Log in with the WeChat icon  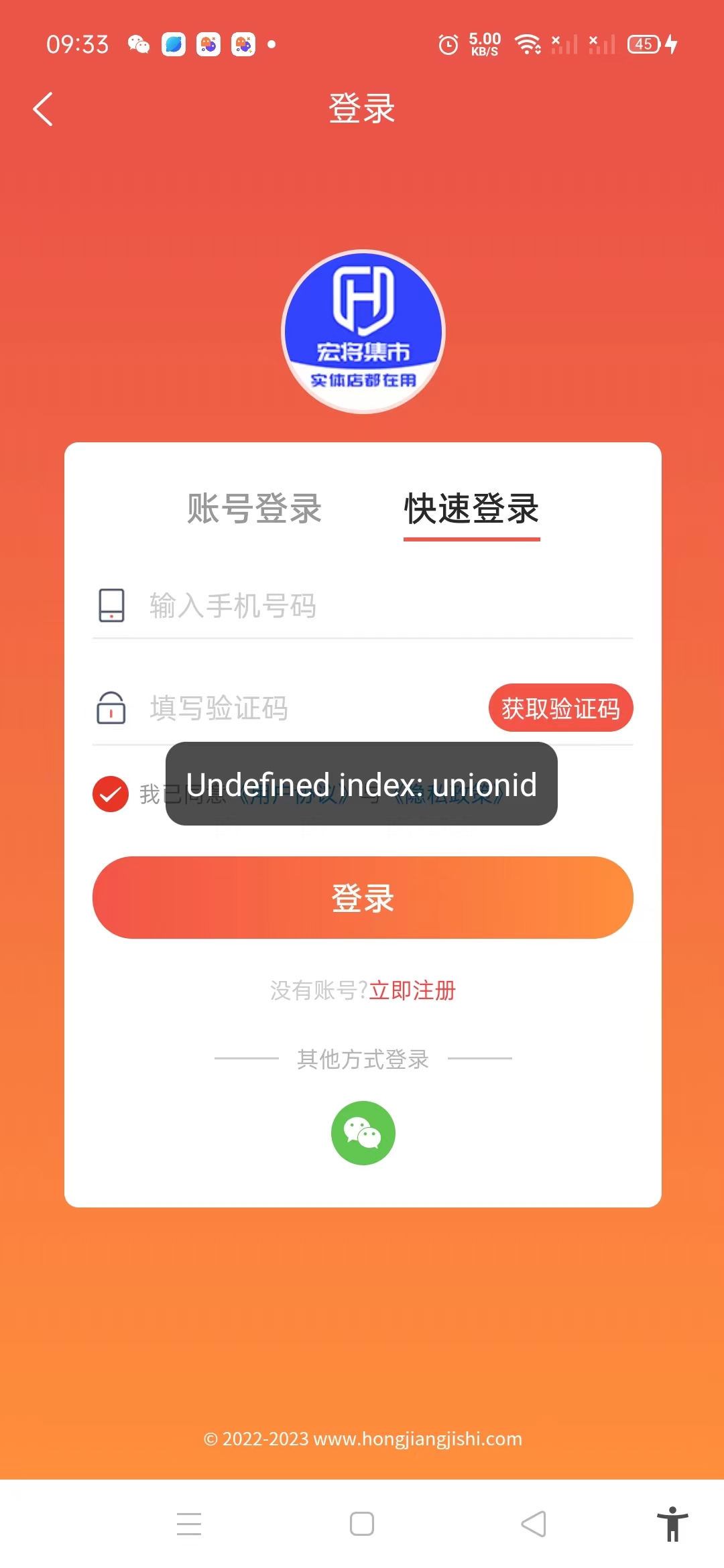[363, 1133]
